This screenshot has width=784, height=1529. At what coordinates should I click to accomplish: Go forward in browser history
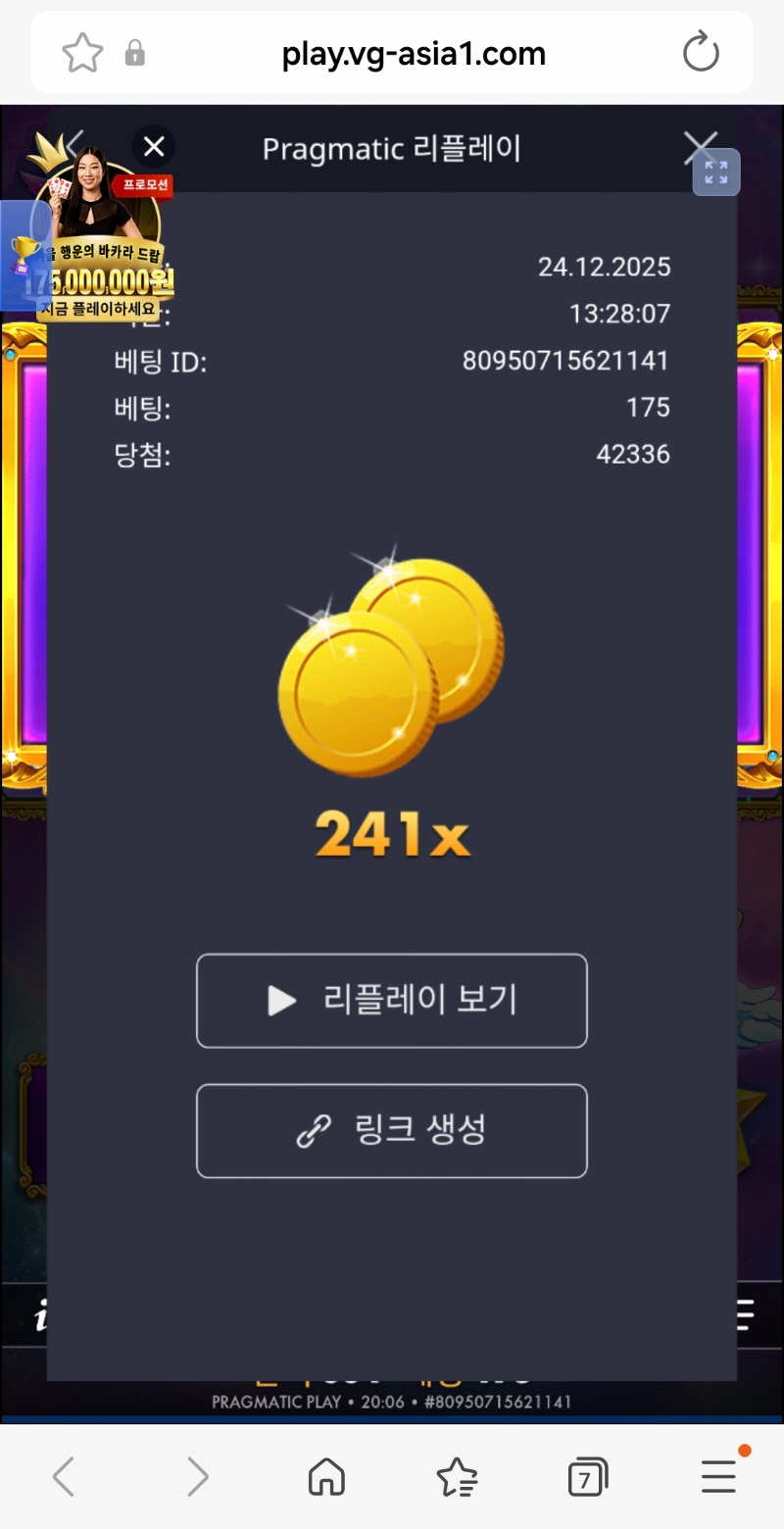click(197, 1477)
